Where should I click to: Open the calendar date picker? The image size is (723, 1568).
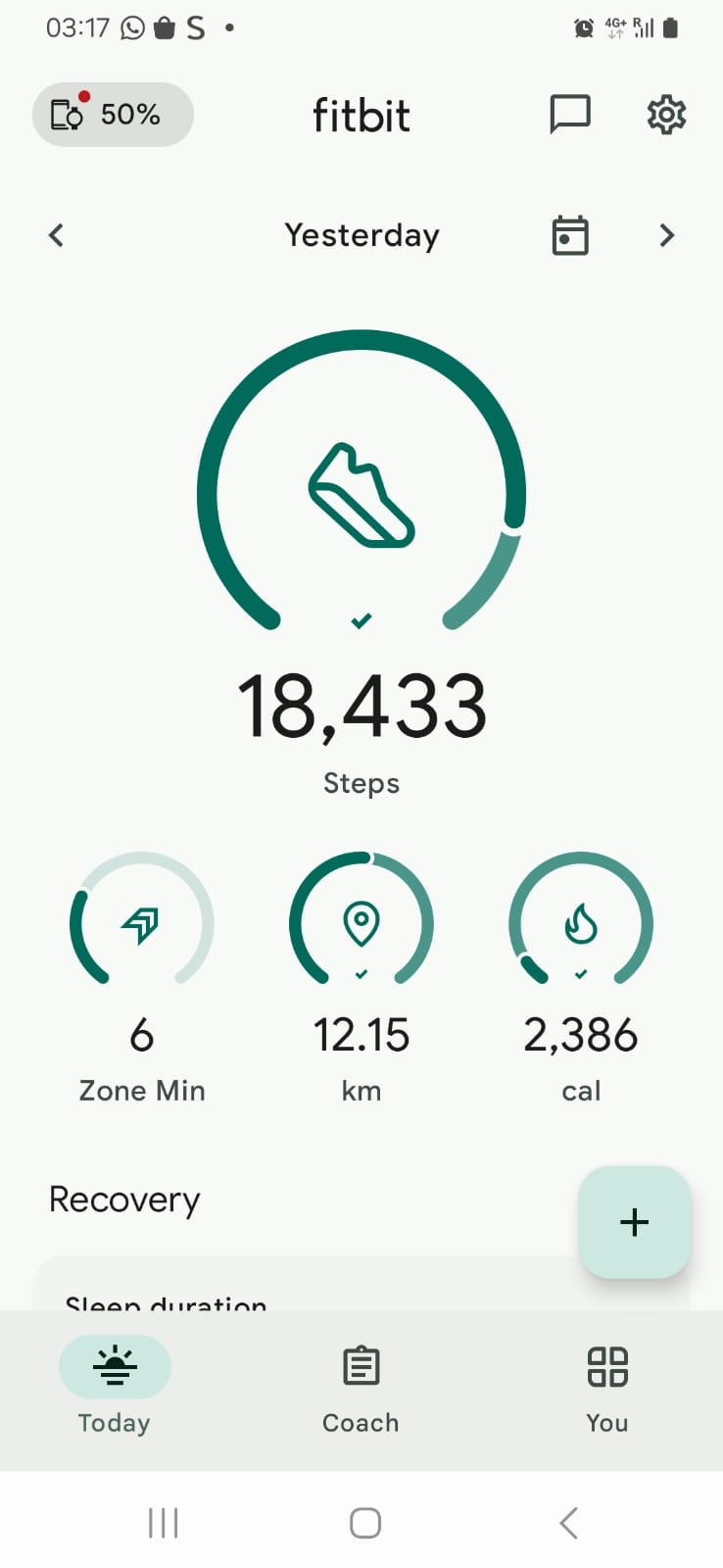pos(570,235)
